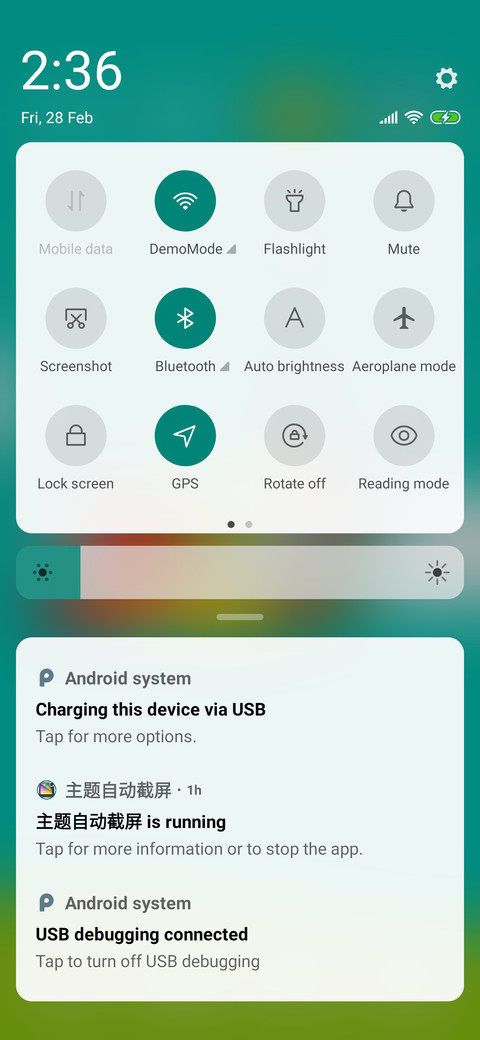Image resolution: width=480 pixels, height=1040 pixels.
Task: Turn off DemoMode Wi-Fi
Action: pos(185,201)
